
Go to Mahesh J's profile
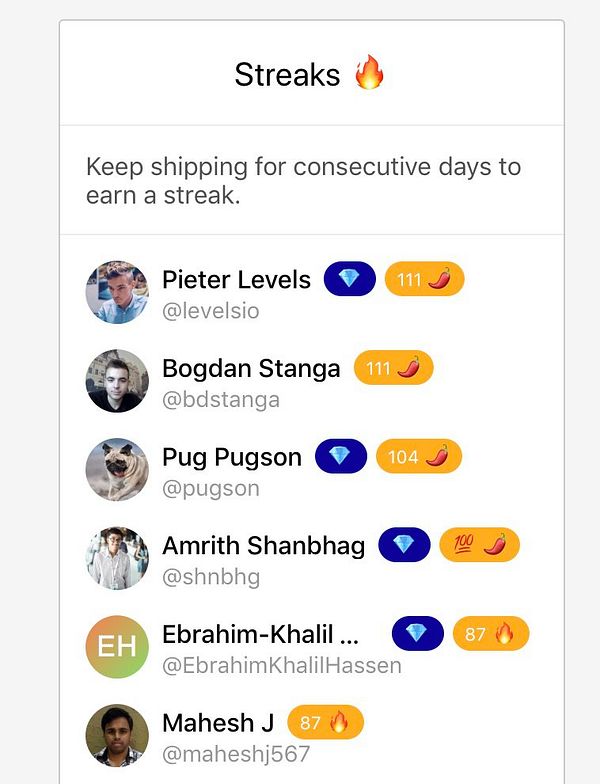218,723
